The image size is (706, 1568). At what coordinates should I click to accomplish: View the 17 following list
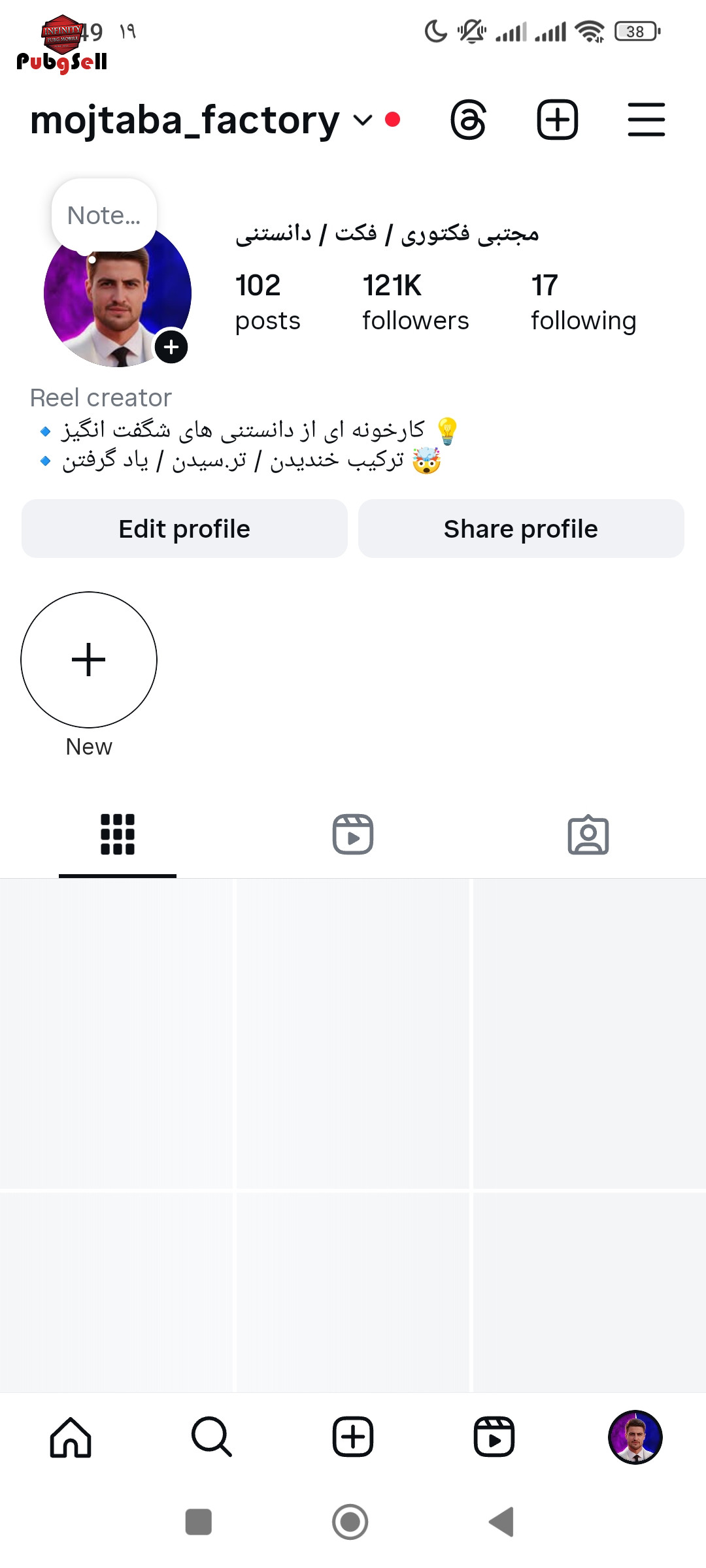(583, 302)
